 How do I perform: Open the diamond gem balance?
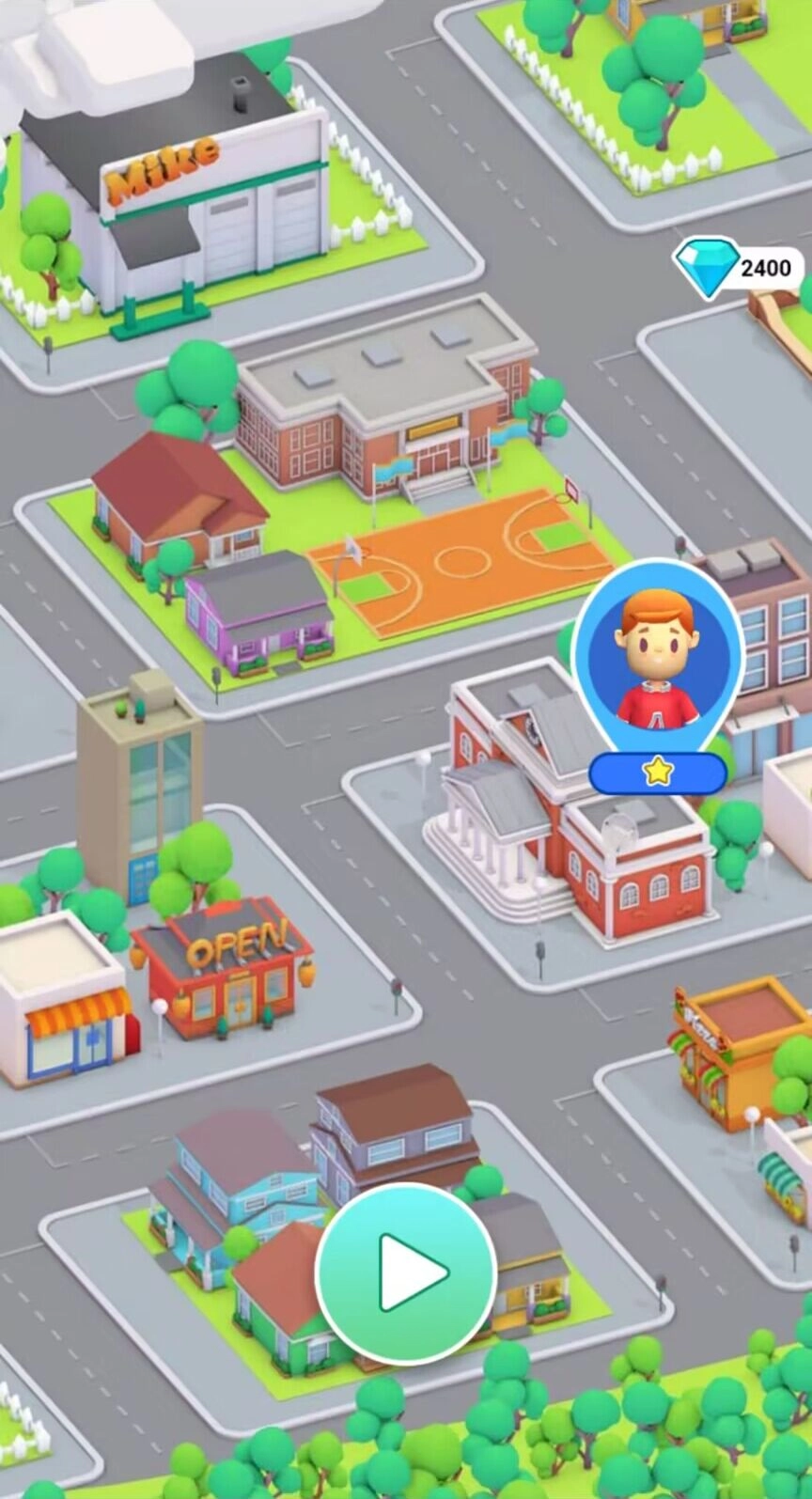[x=739, y=269]
